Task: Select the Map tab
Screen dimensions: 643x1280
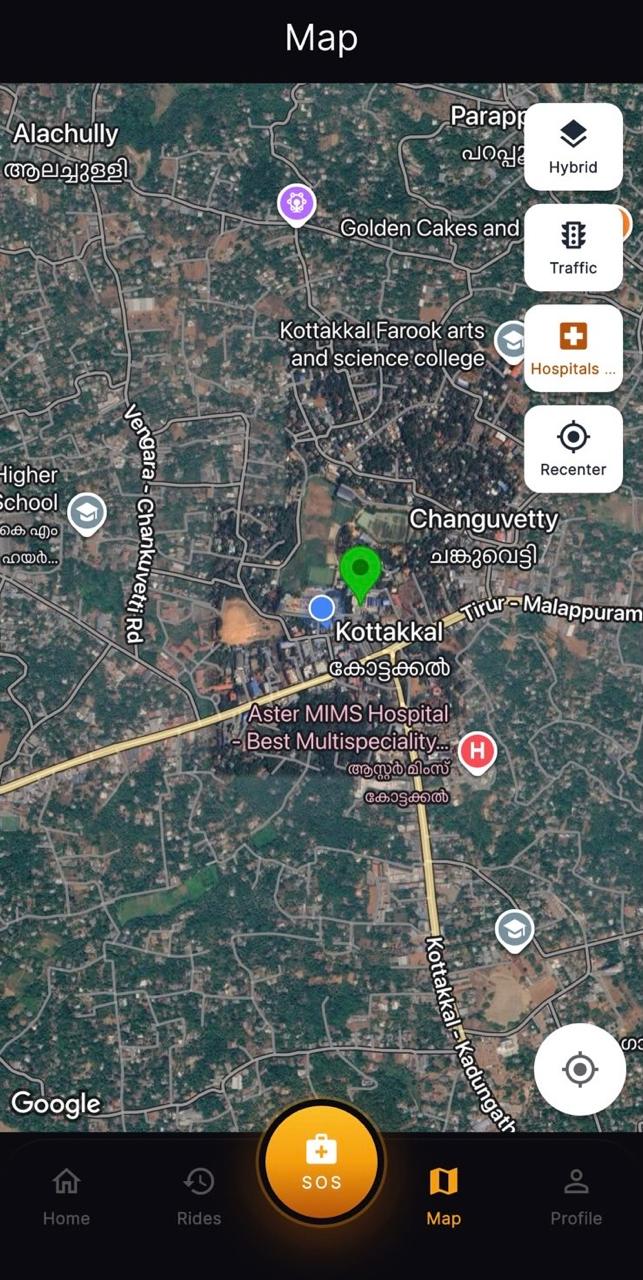Action: click(443, 1196)
